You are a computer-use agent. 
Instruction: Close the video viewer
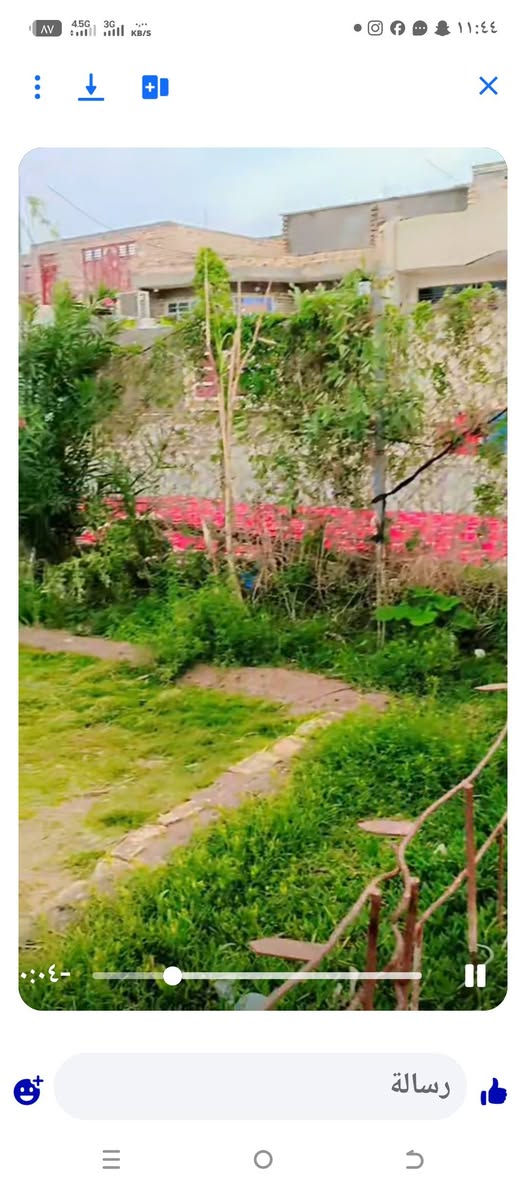[488, 85]
